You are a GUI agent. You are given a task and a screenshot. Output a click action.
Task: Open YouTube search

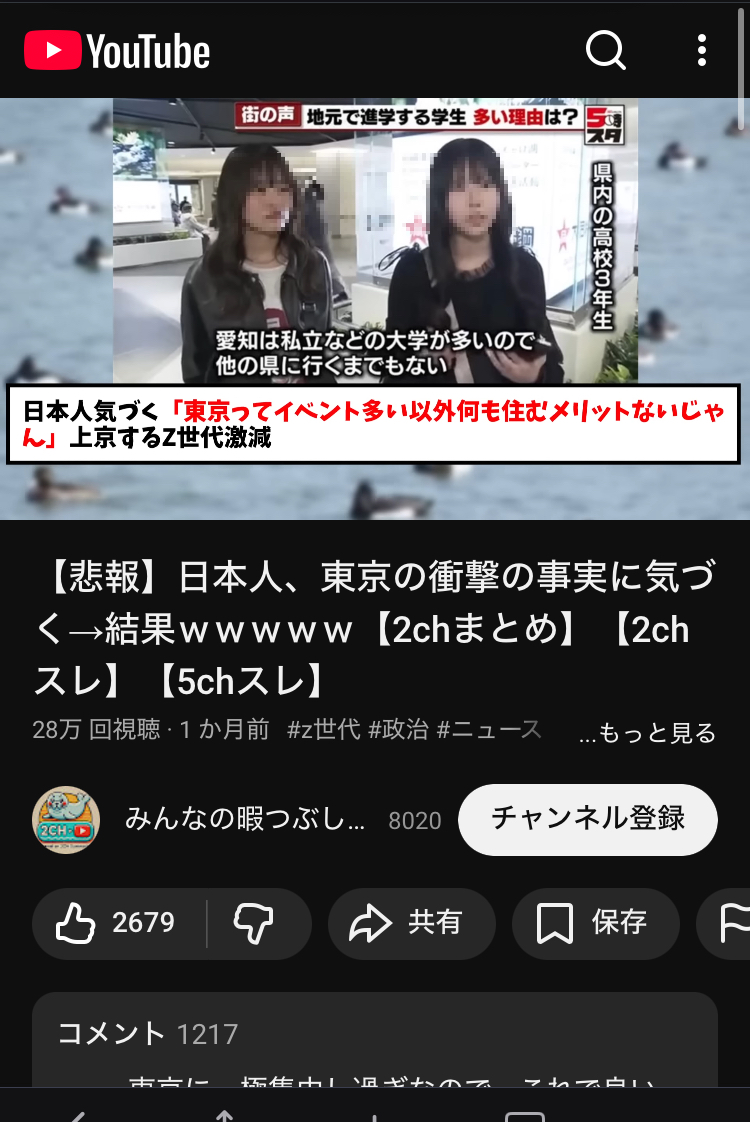pyautogui.click(x=605, y=49)
